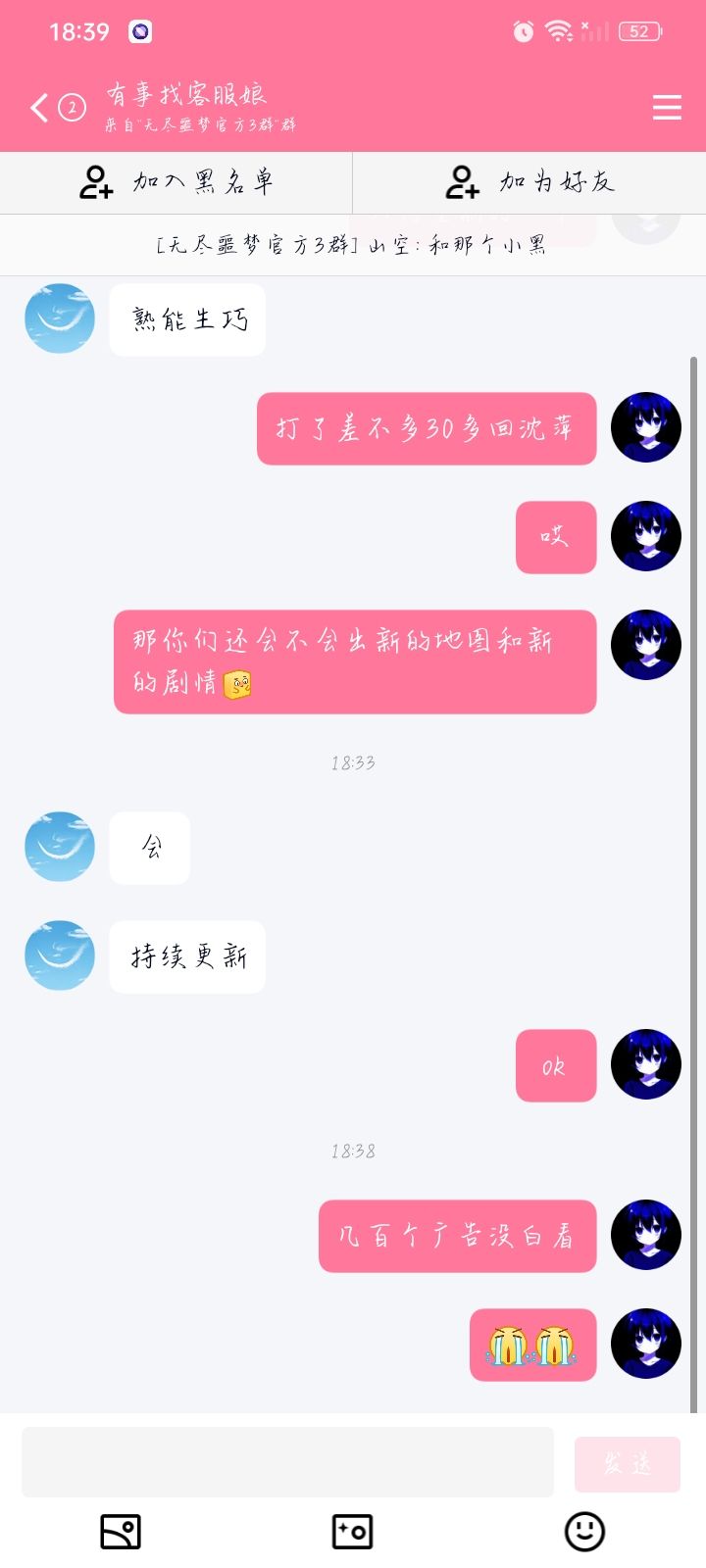This screenshot has height=1568, width=706.
Task: Open the purple notification app icon in status bar
Action: click(140, 32)
